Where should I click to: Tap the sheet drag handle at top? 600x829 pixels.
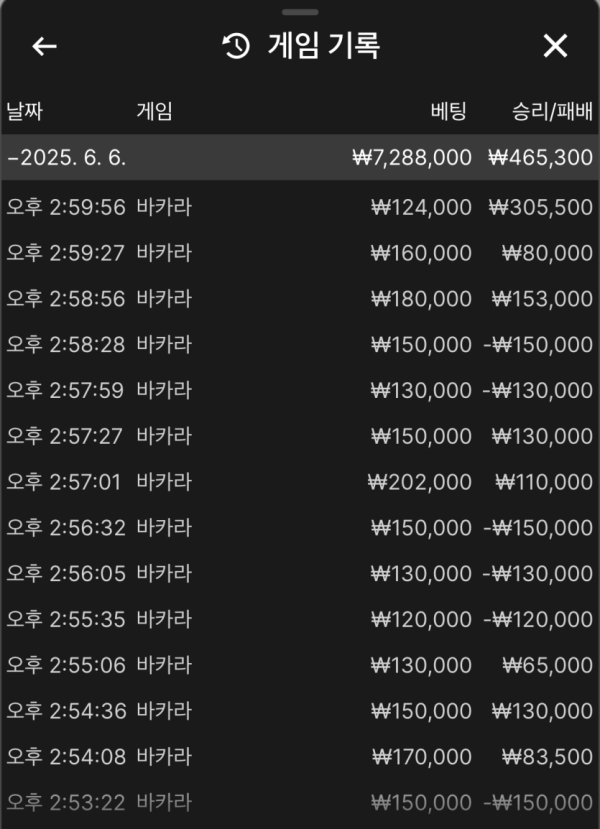(300, 12)
